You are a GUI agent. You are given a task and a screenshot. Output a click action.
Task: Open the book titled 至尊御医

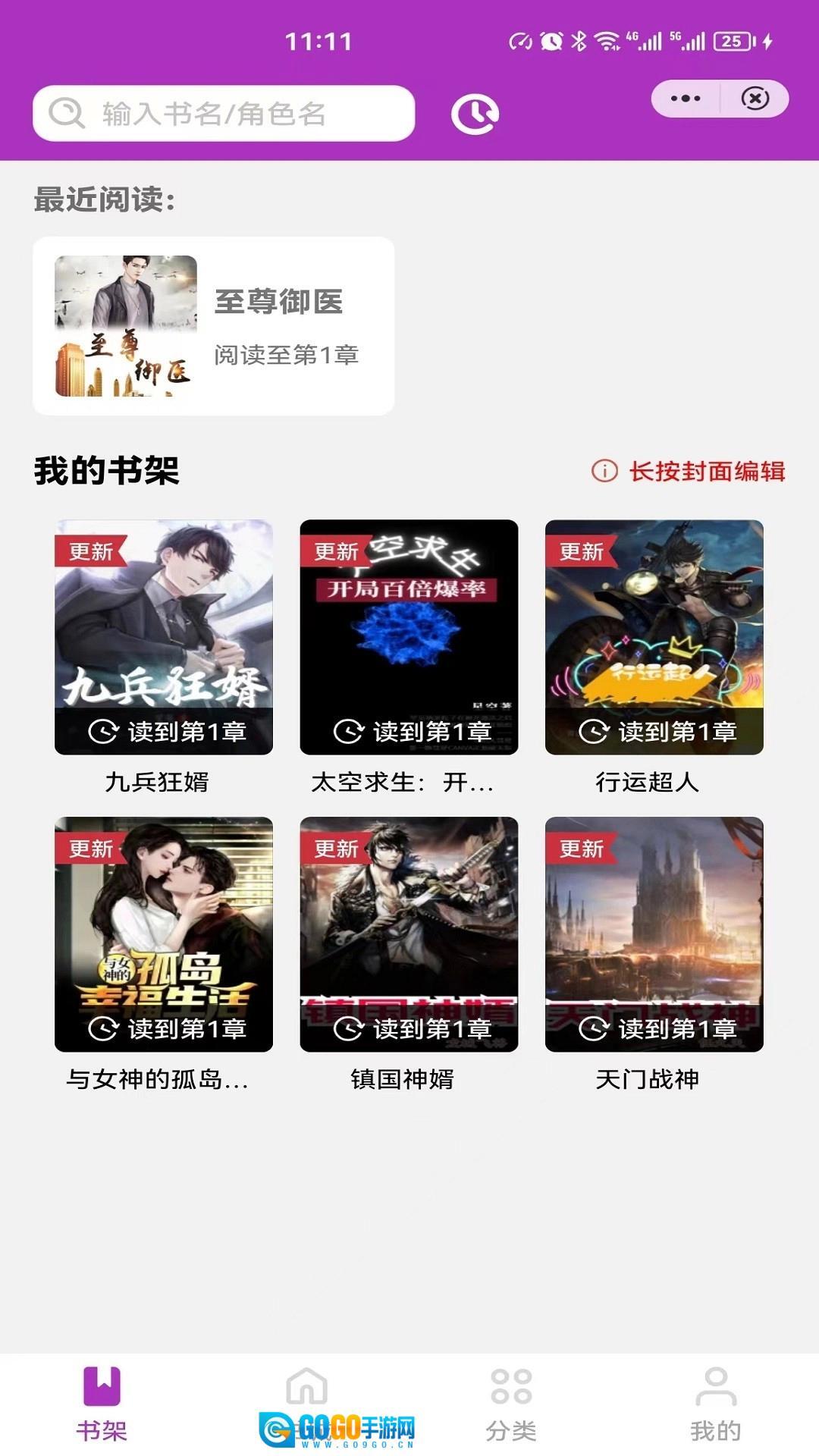281,303
